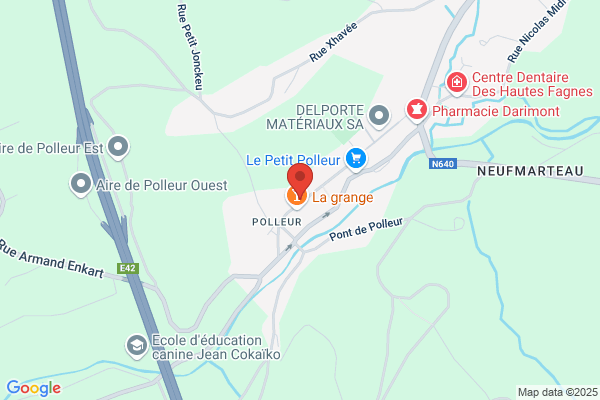Select the Pharmacie Darimont pin
Viewport: 600px width, 400px height.
click(x=417, y=111)
